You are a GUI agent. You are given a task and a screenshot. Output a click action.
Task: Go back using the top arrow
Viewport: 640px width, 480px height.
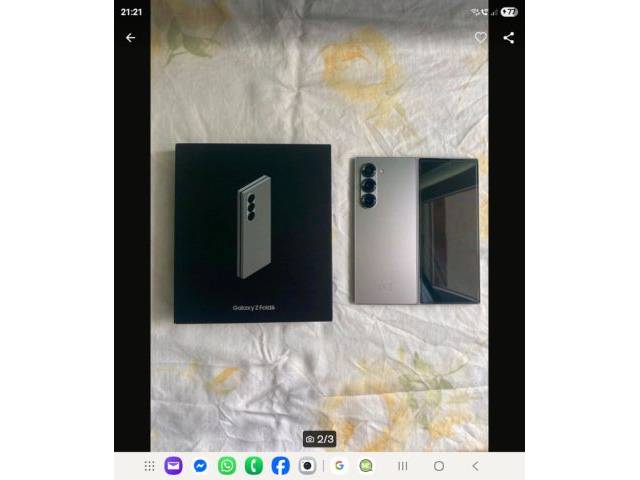(130, 38)
